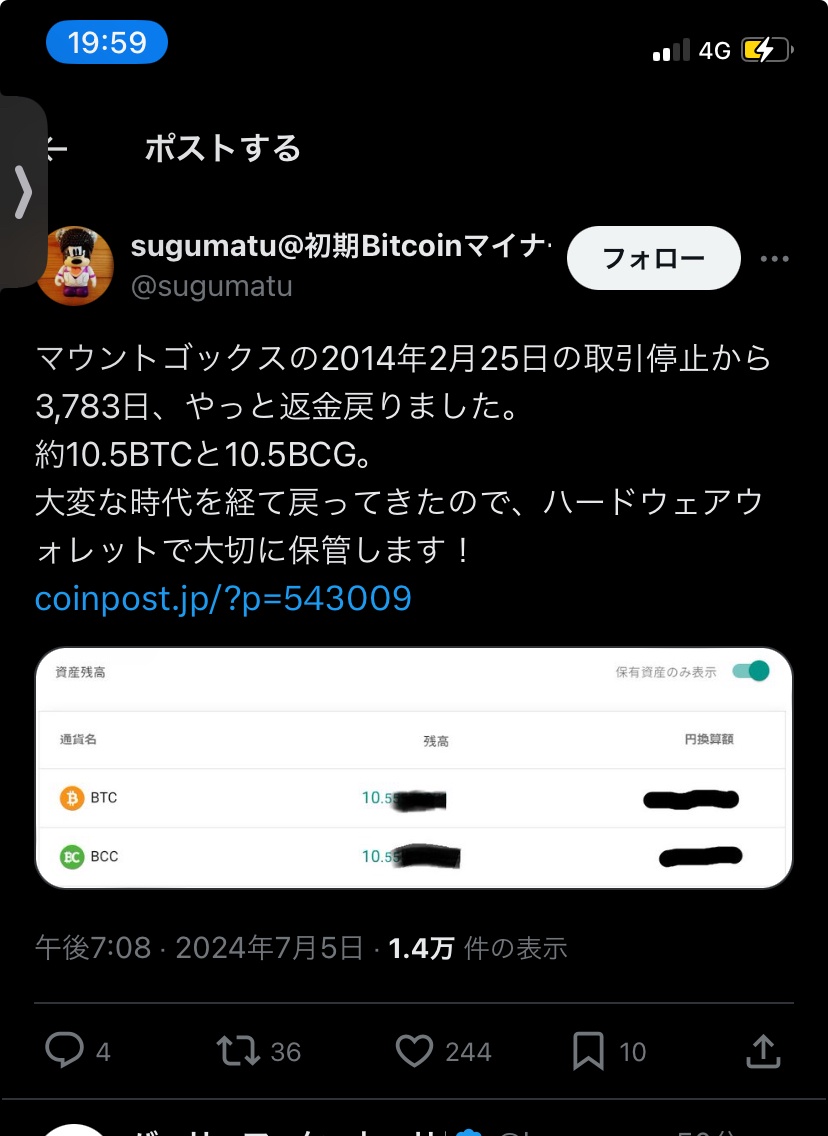The width and height of the screenshot is (828, 1136).
Task: Open the post's overflow menu
Action: pyautogui.click(x=775, y=259)
